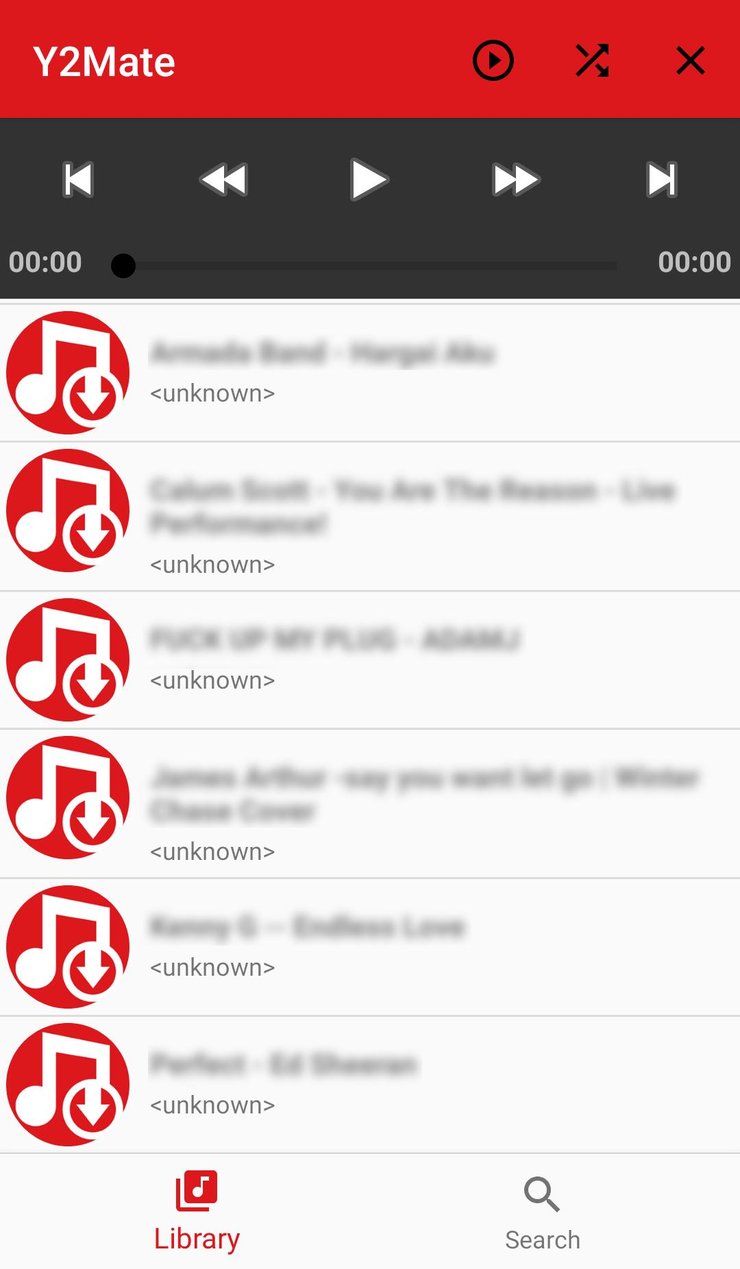
Task: Tap the play-all circle icon in header
Action: (493, 61)
